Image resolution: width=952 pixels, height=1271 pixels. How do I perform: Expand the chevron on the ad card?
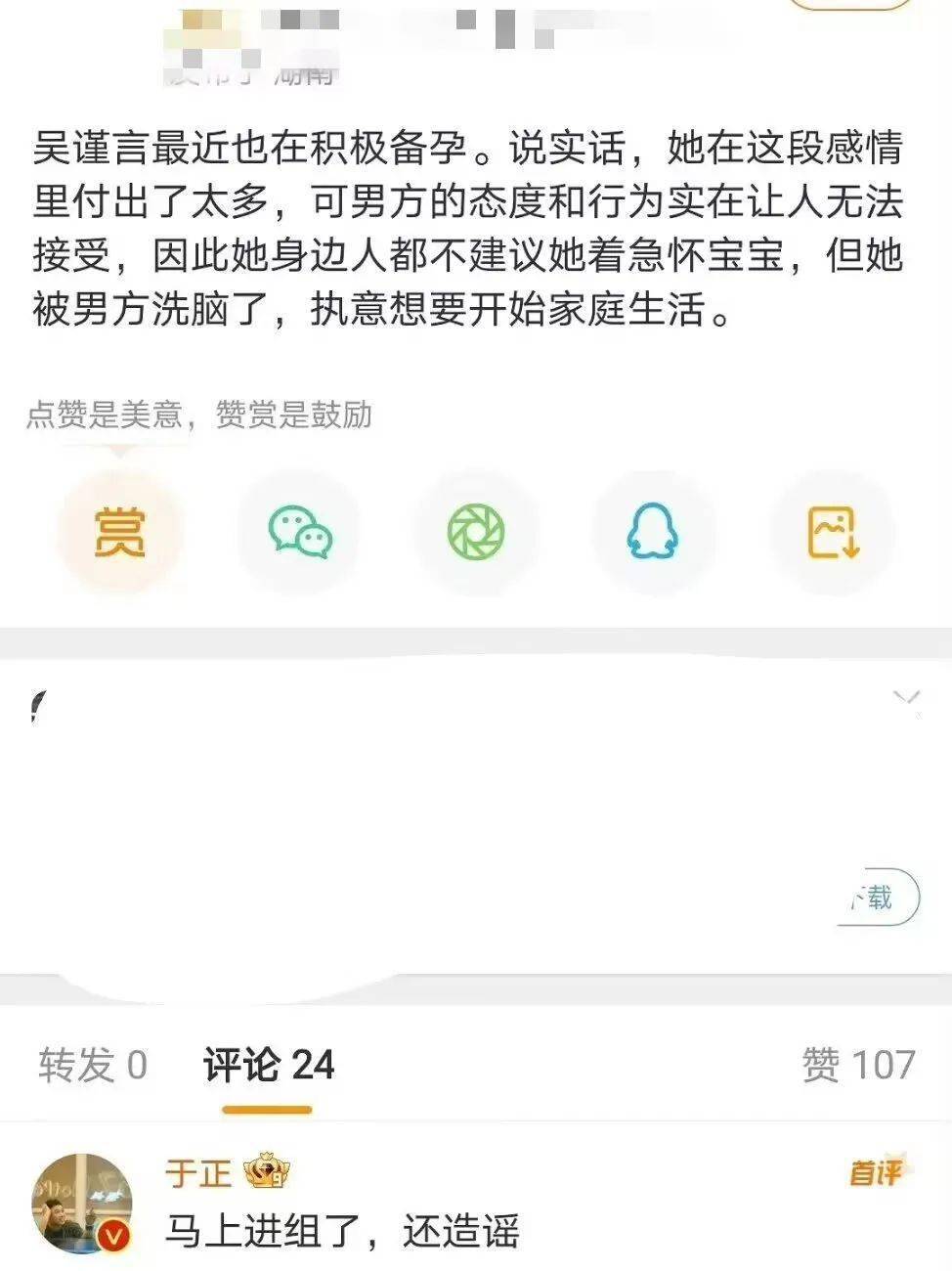907,698
